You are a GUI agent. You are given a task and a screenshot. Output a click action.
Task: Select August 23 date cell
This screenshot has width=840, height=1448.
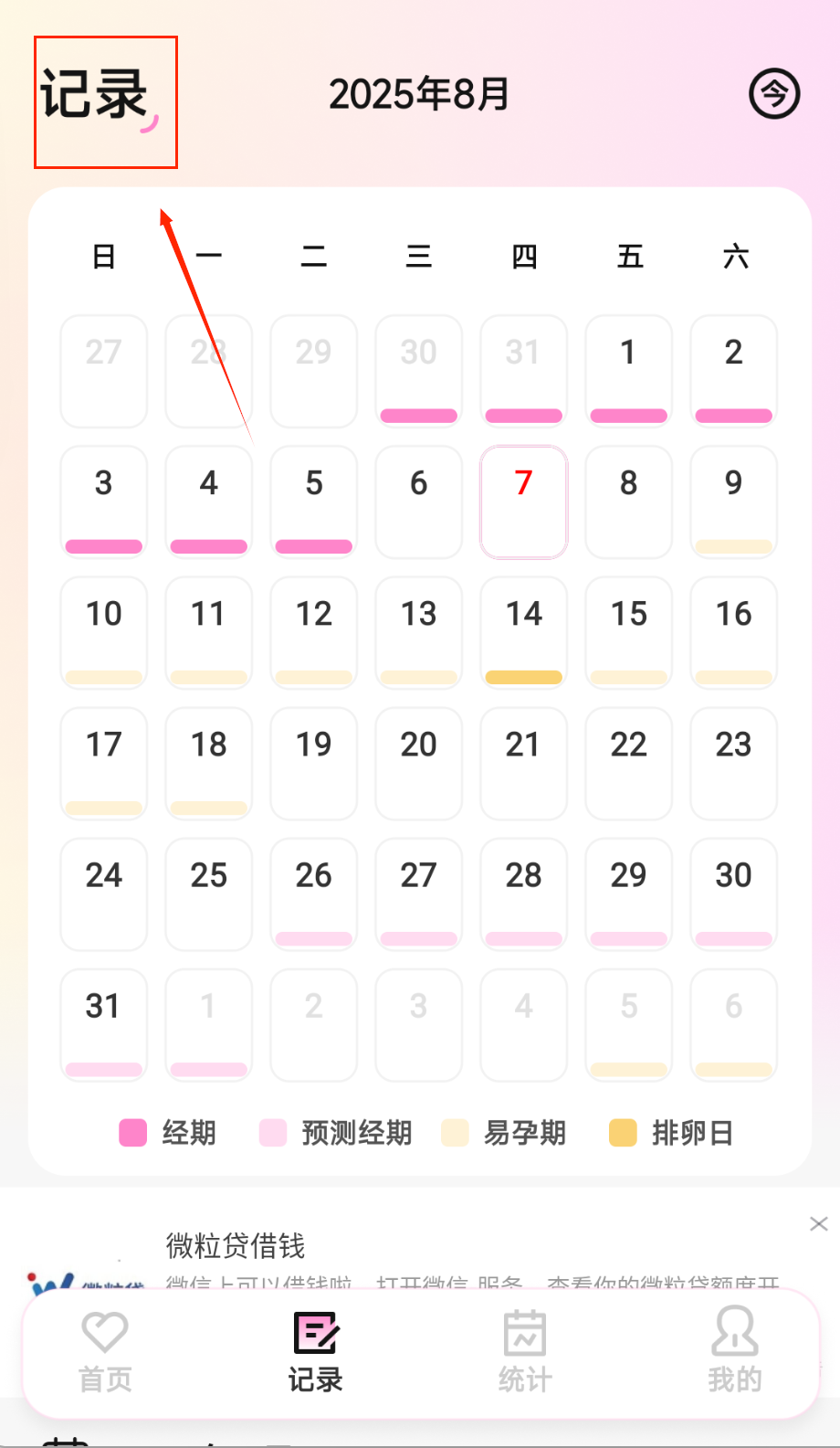click(x=733, y=763)
